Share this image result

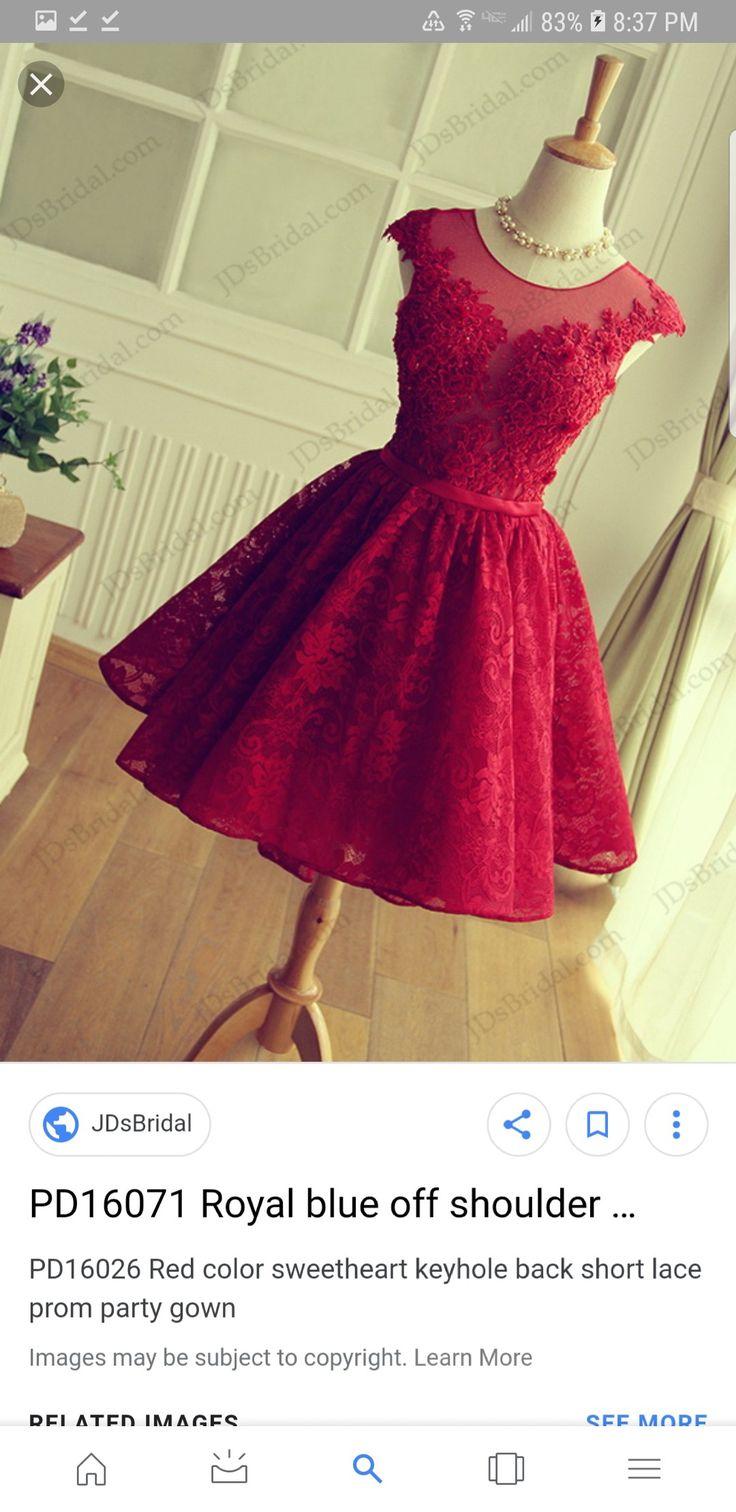coord(518,1125)
